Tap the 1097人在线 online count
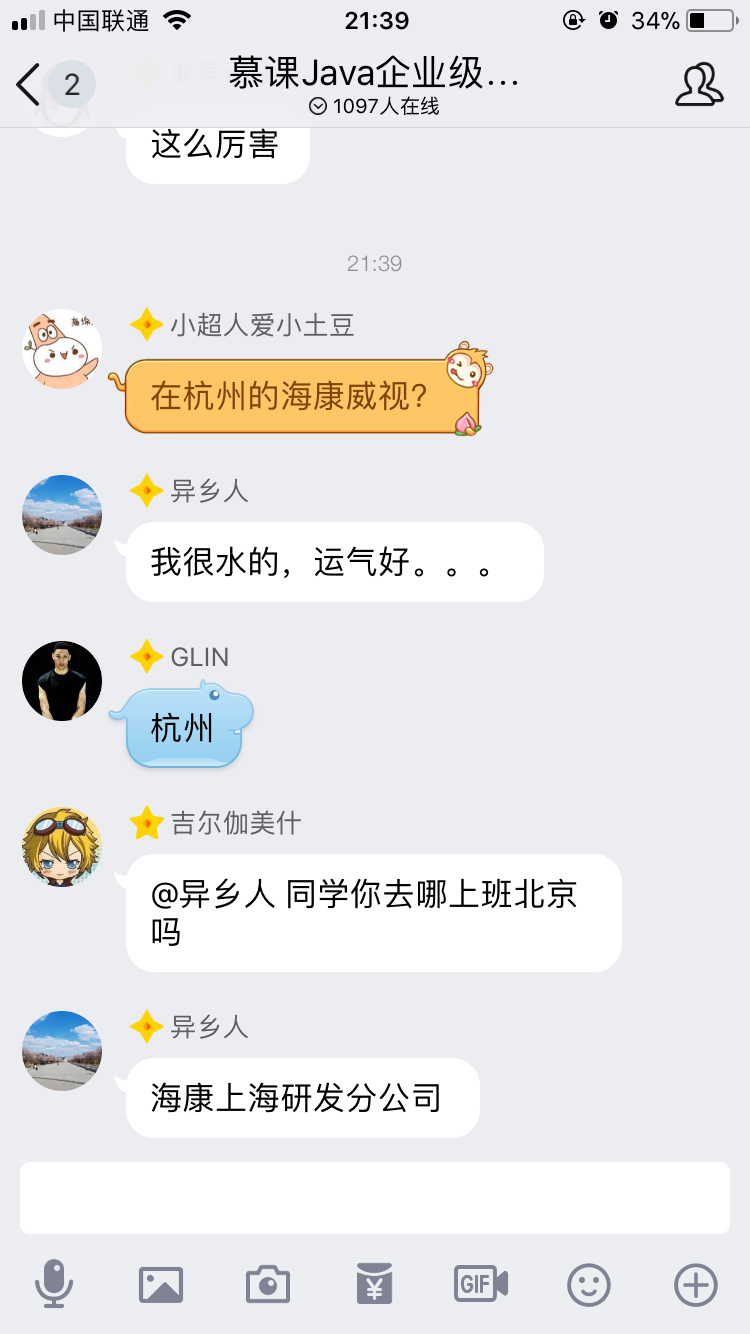 374,105
